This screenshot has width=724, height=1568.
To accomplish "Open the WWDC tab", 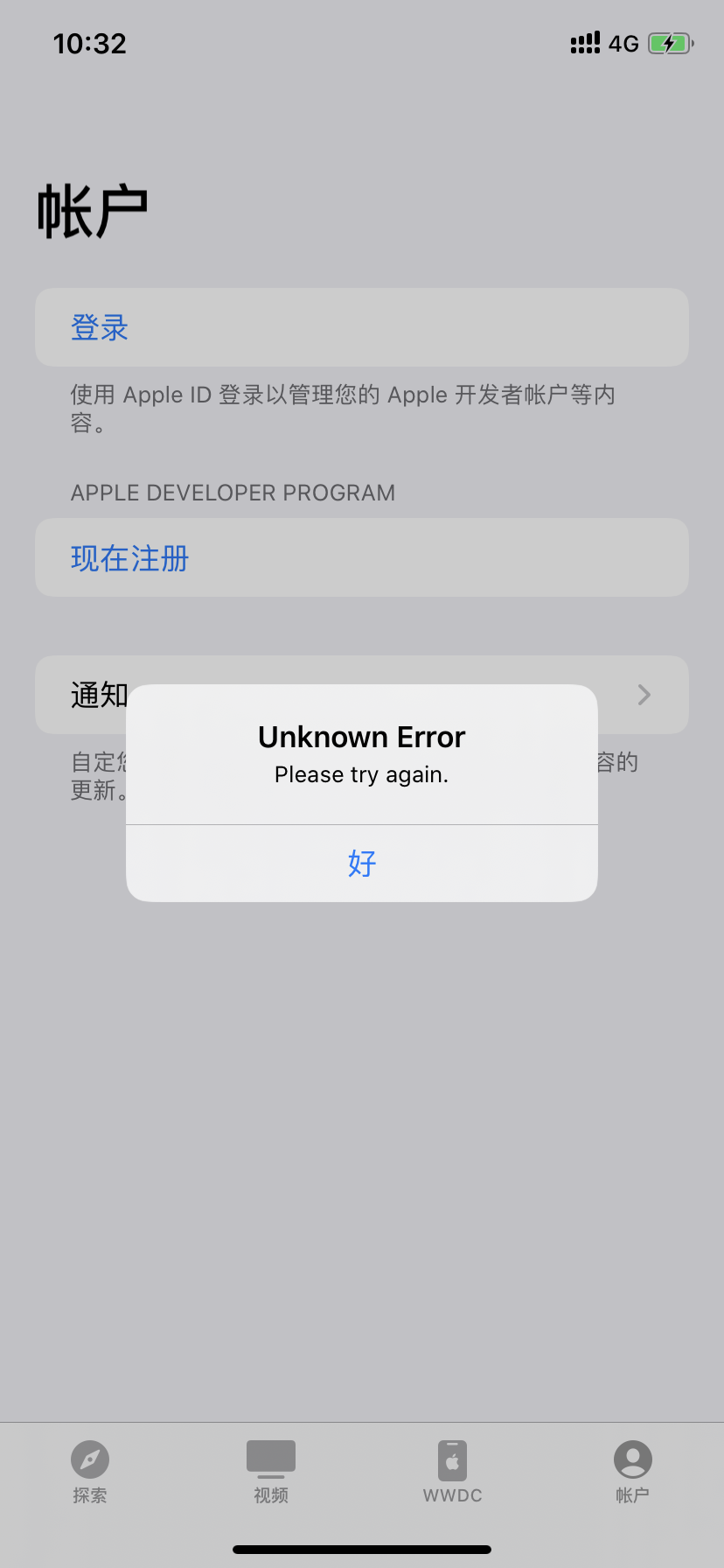I will tap(452, 1472).
